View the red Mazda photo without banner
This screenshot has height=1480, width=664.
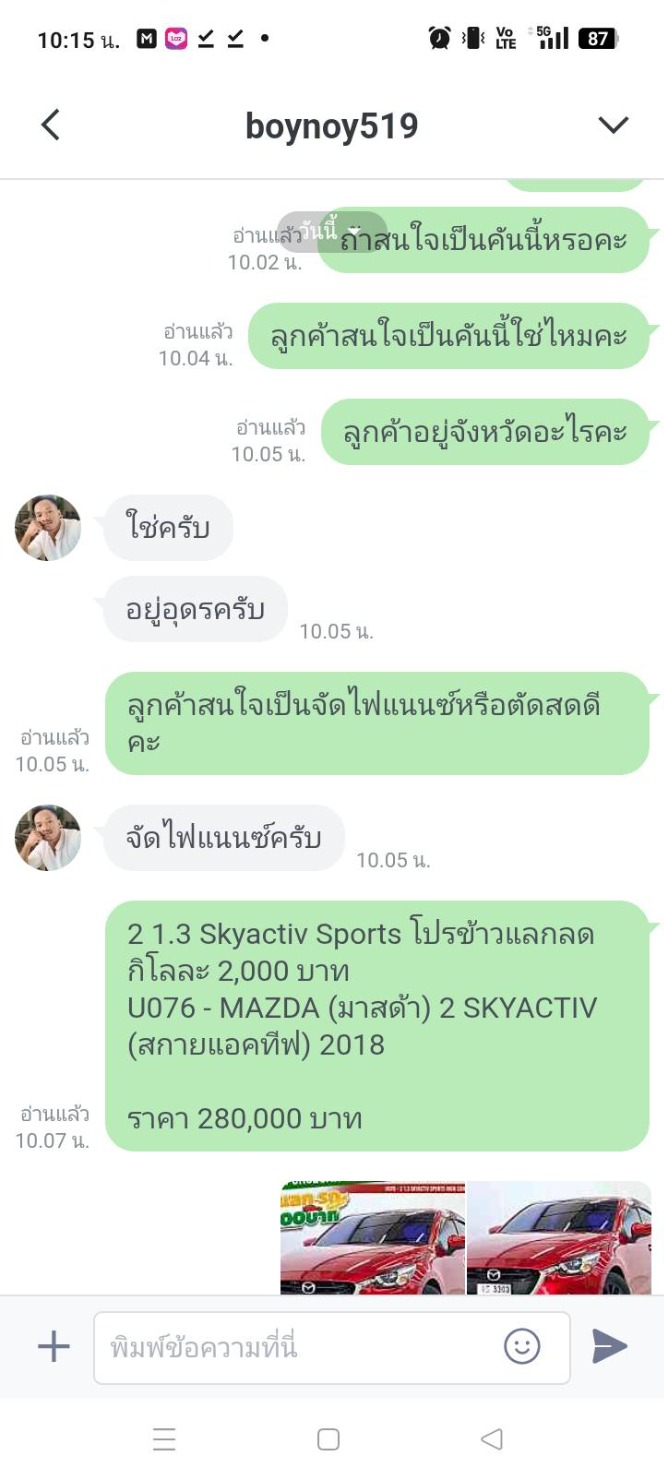[x=558, y=1238]
